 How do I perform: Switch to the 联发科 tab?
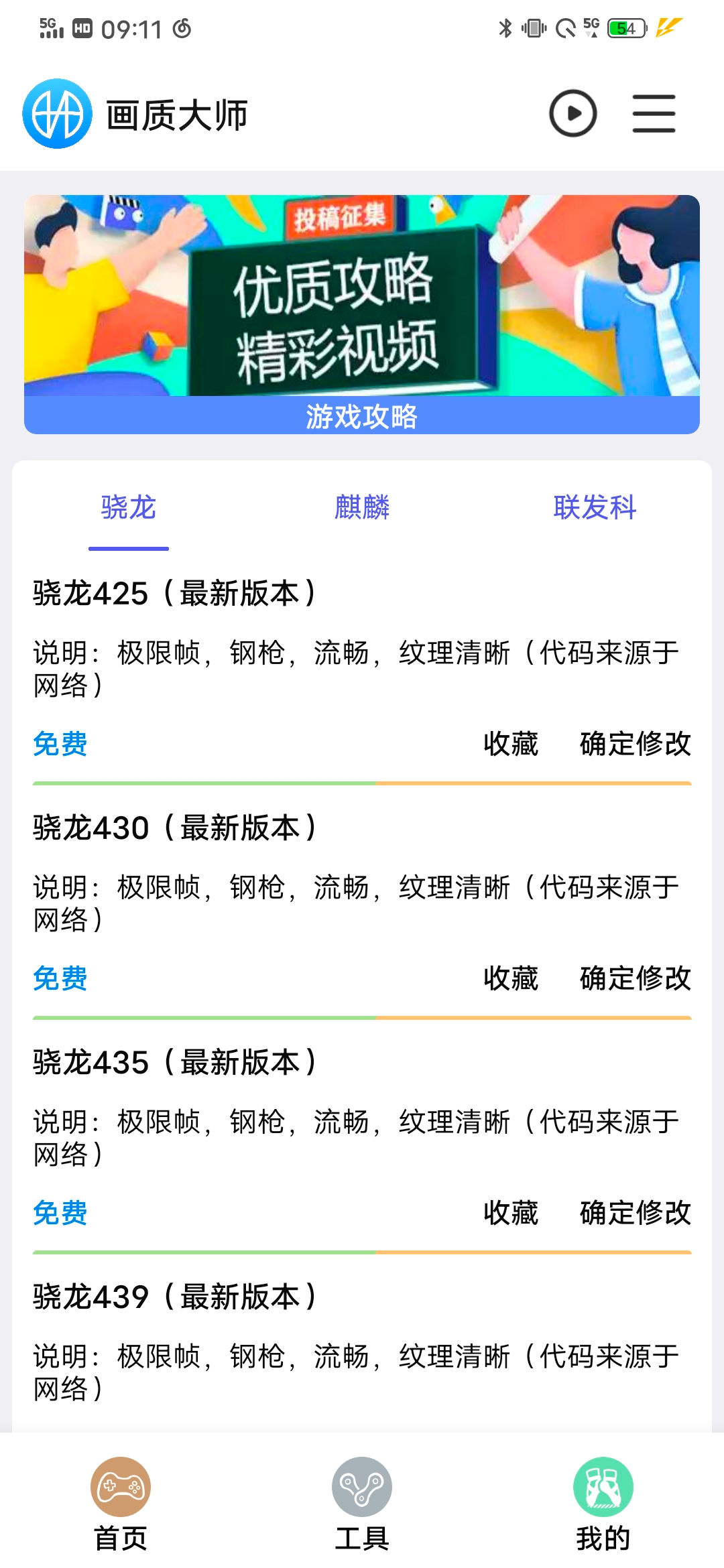[x=595, y=507]
